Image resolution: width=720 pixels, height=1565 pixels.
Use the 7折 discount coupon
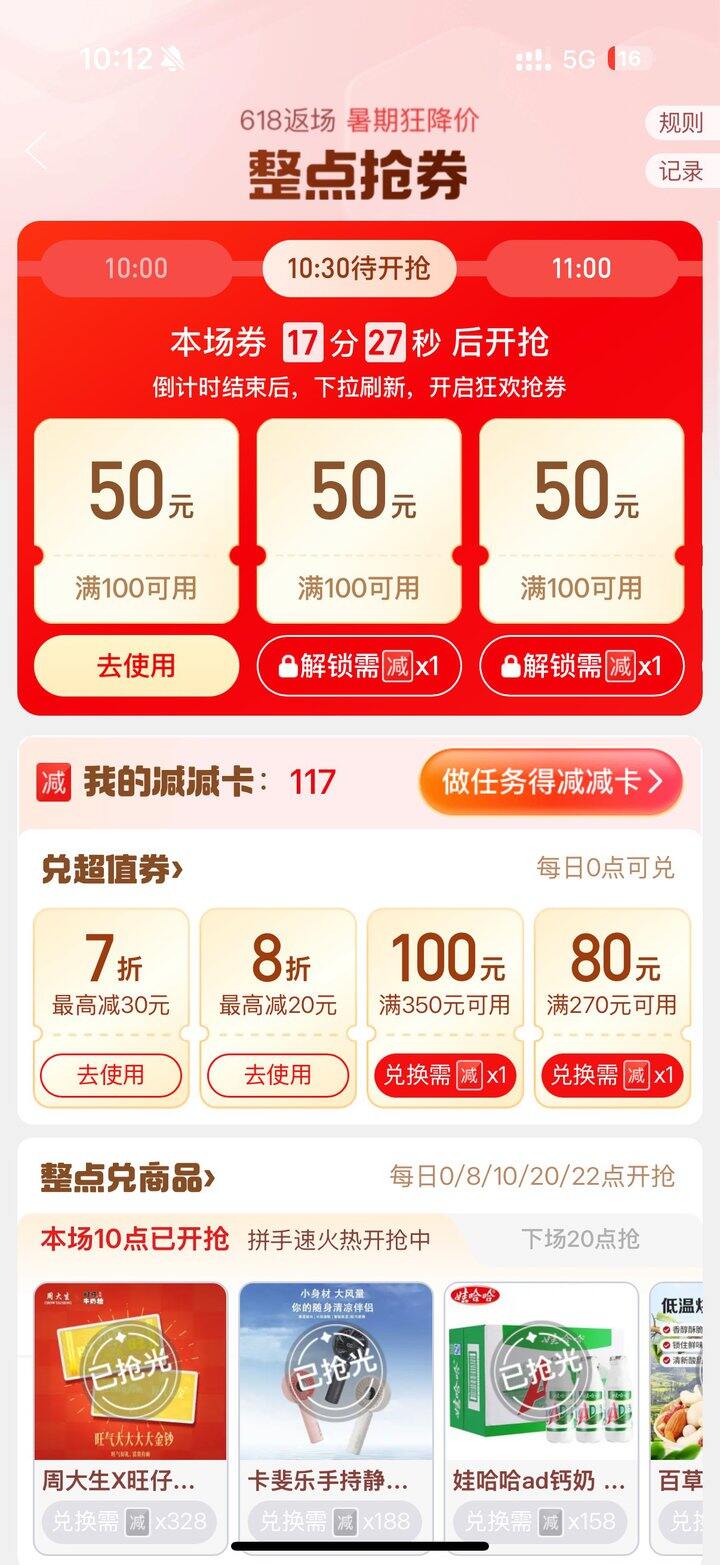111,1075
